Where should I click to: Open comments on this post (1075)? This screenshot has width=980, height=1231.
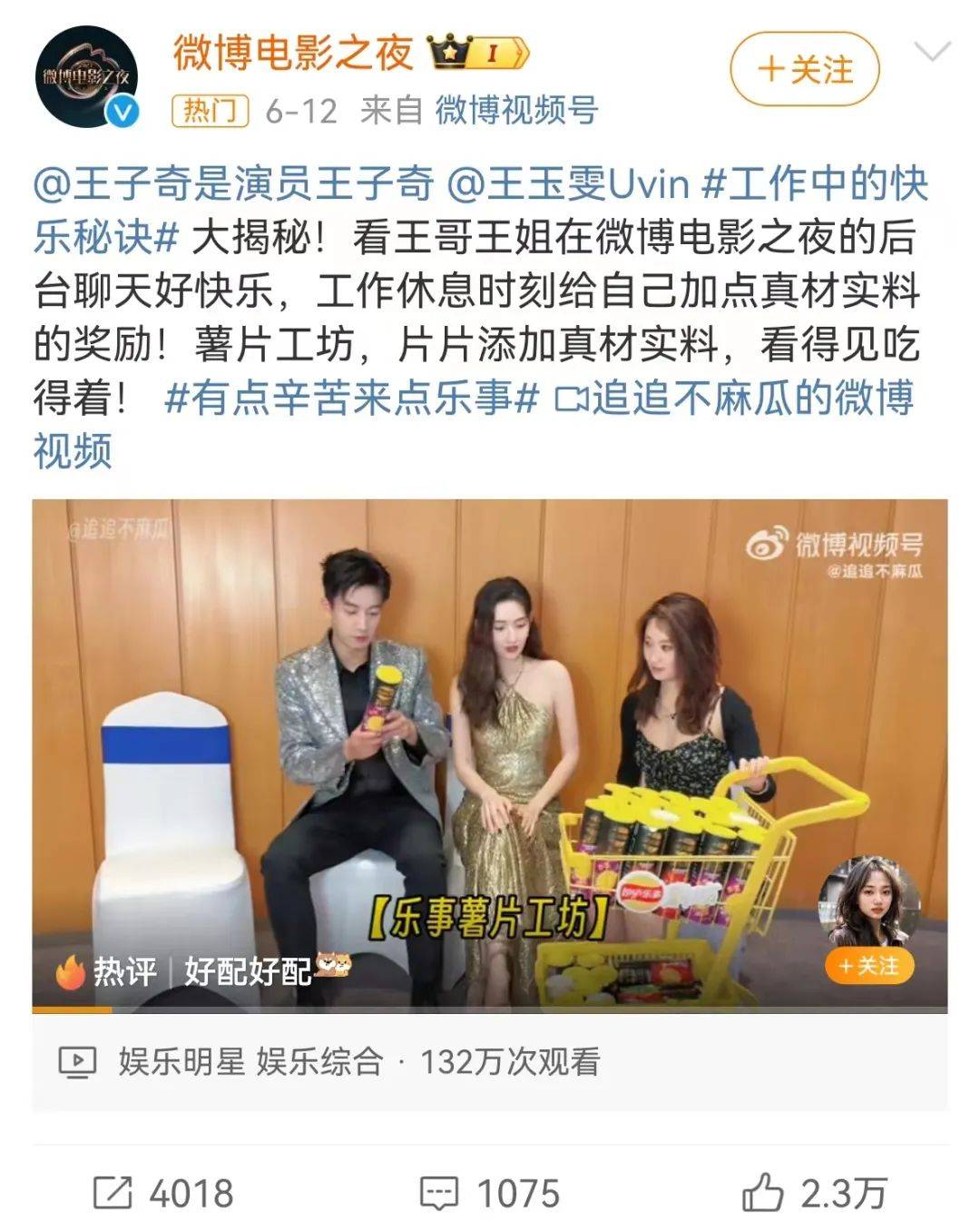(x=490, y=1193)
